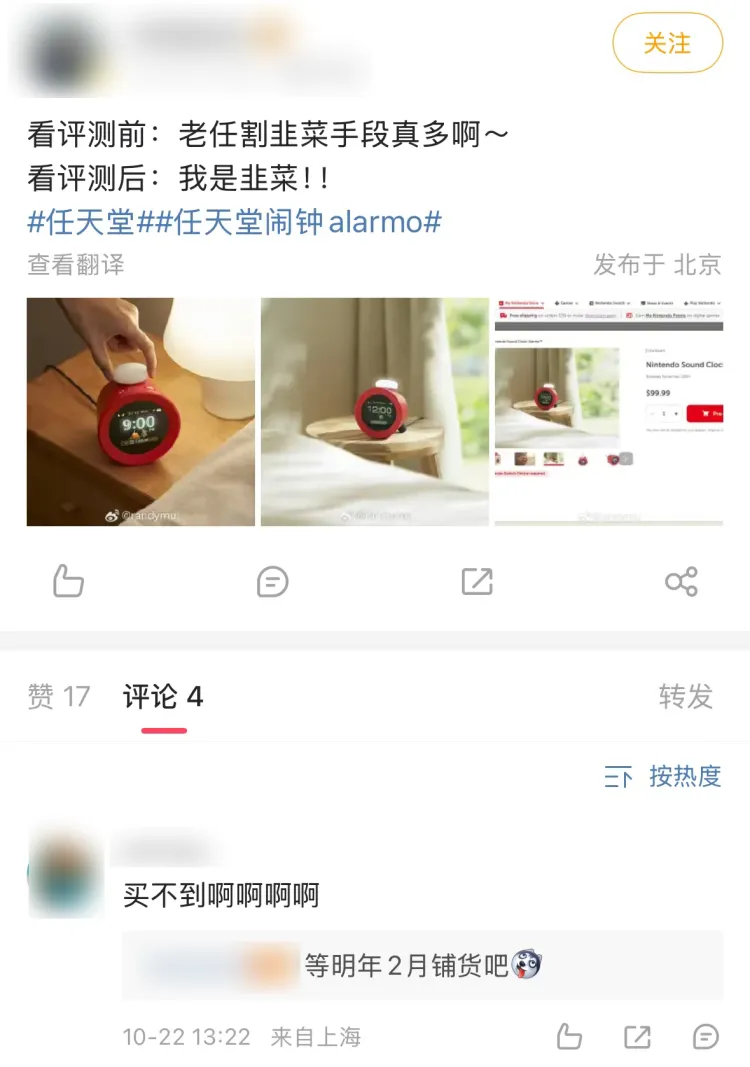Follow the post author via 关注

[666, 43]
